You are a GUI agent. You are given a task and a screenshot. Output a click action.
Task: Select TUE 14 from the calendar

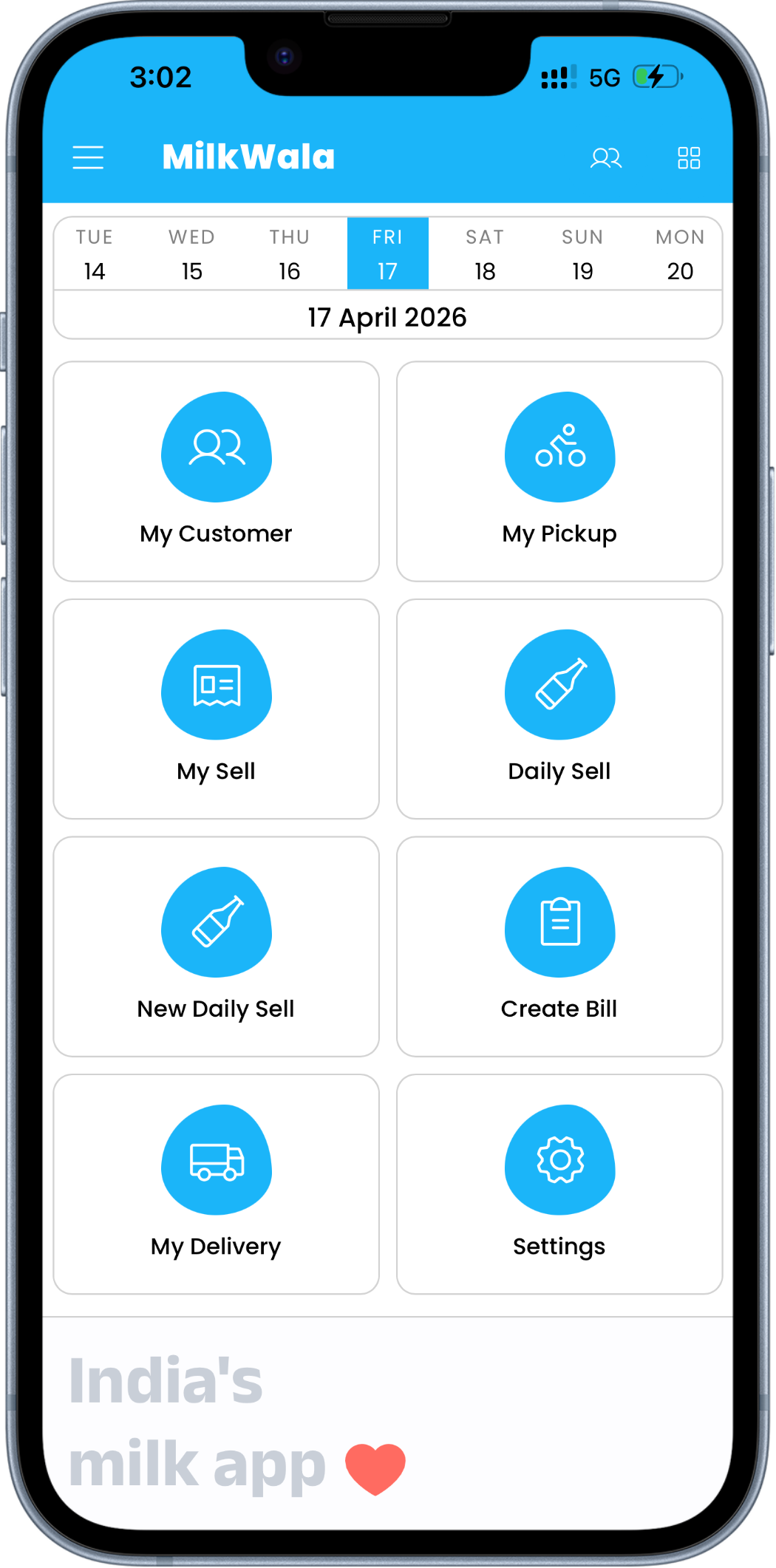94,253
